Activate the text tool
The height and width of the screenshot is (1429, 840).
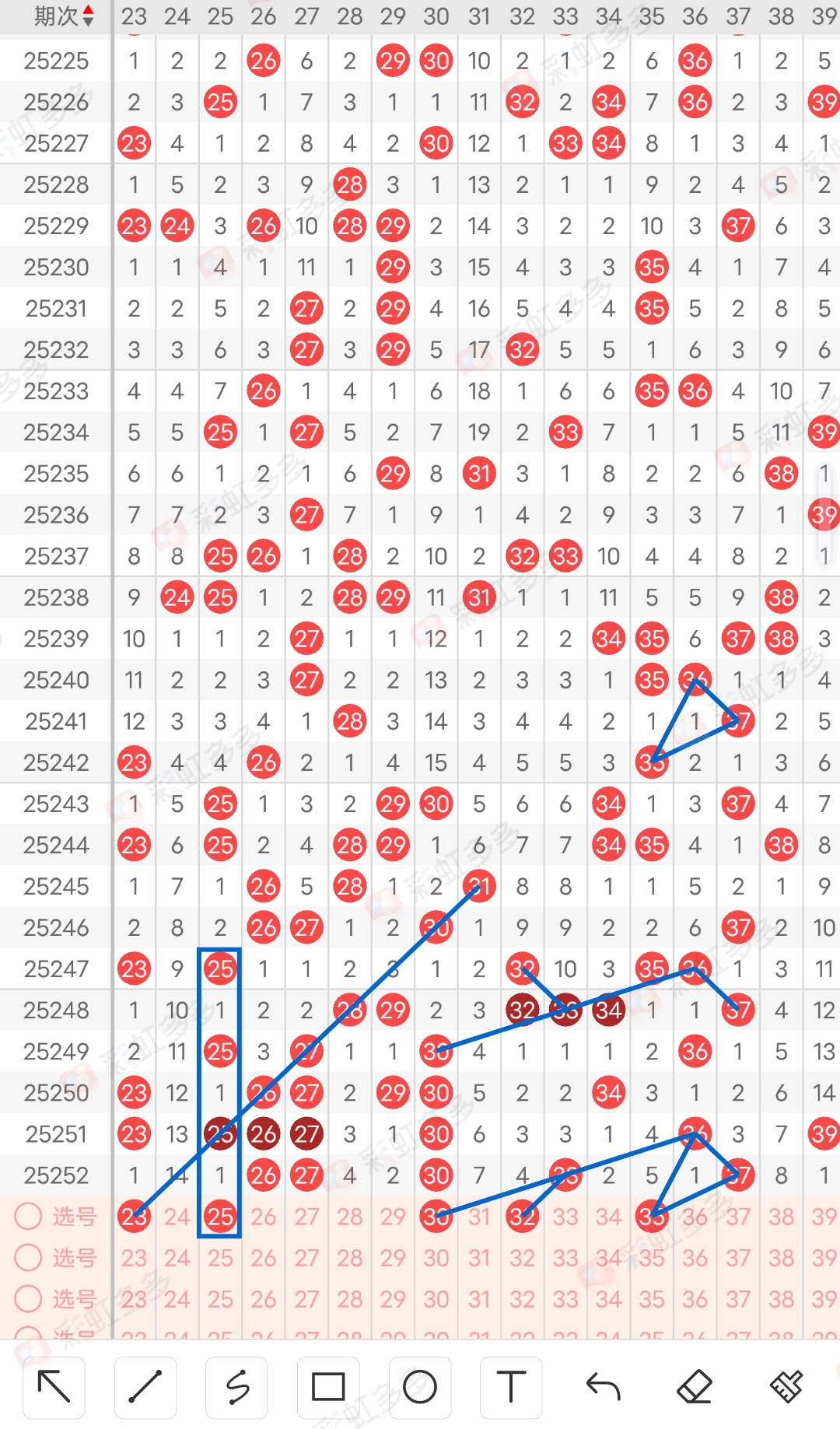[x=511, y=1387]
